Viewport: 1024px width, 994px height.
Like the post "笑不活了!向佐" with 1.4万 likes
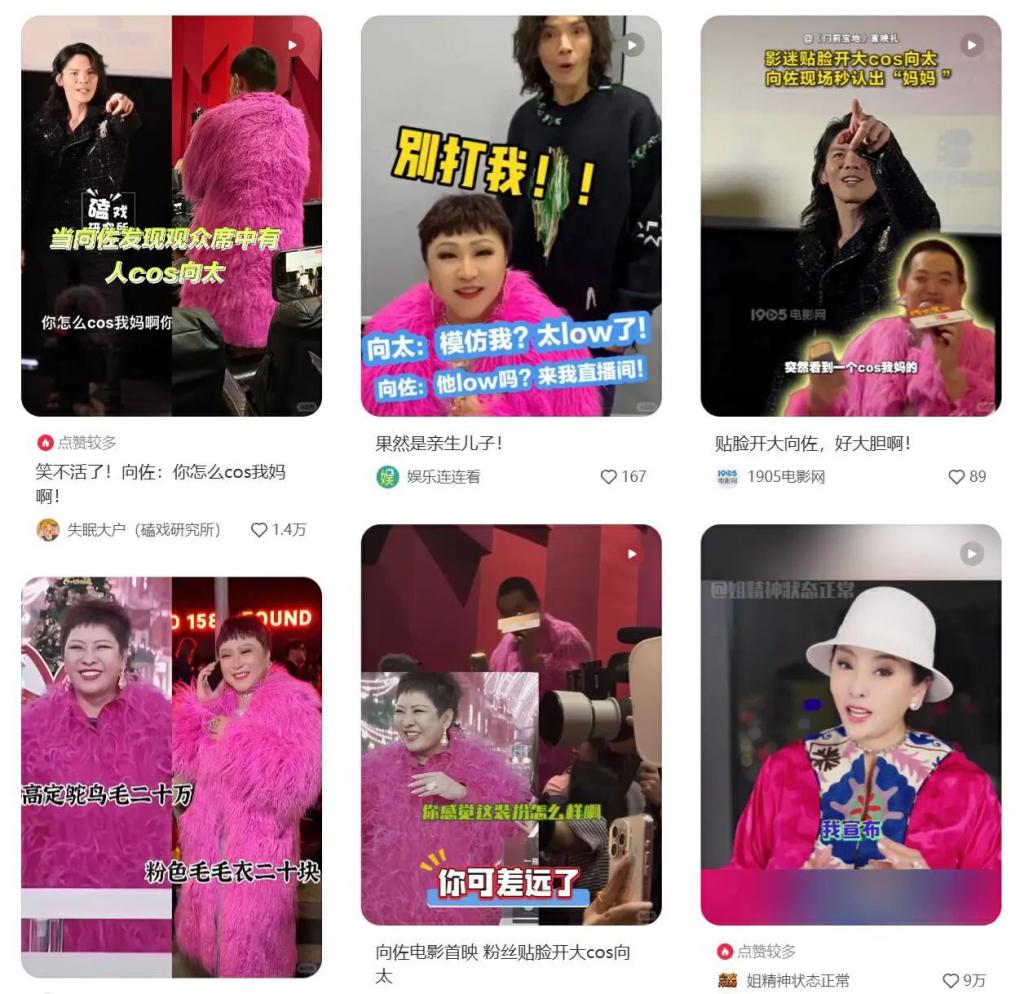[x=260, y=530]
